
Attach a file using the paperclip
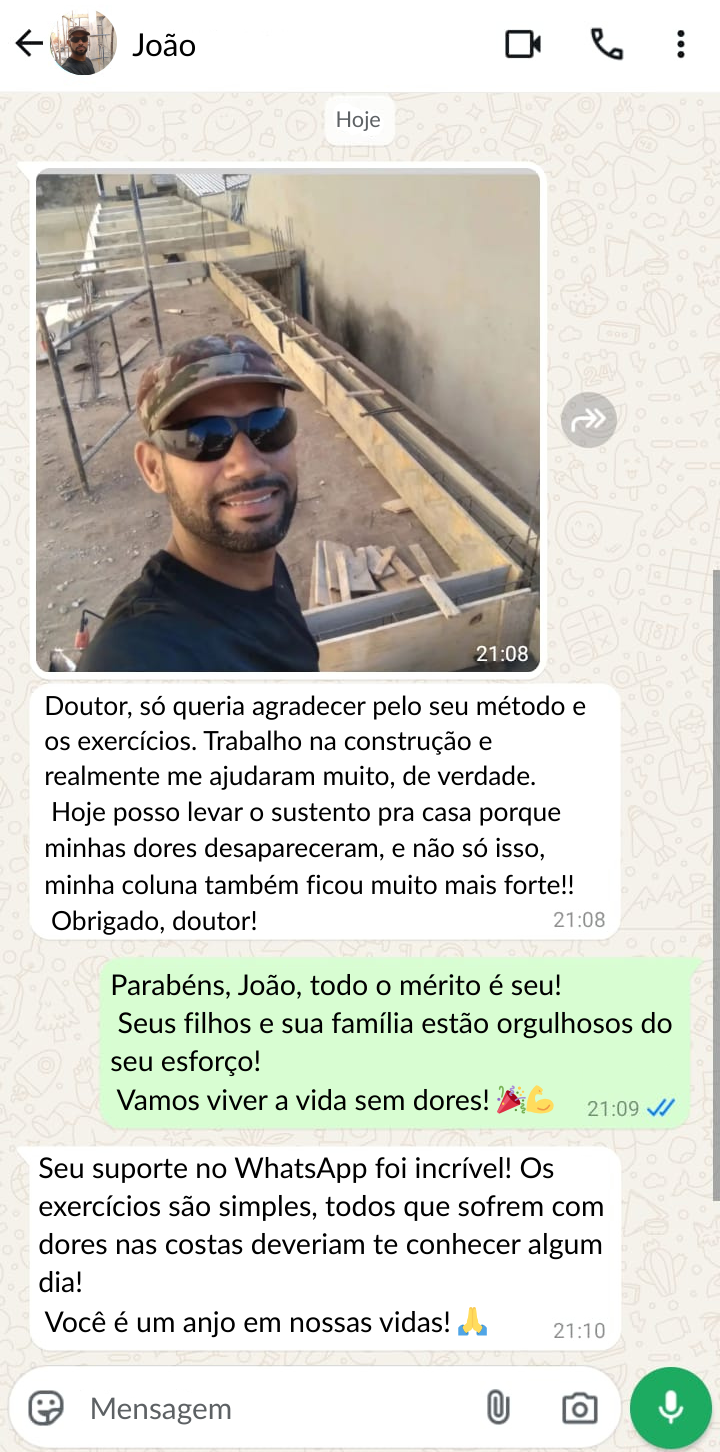pyautogui.click(x=498, y=1407)
